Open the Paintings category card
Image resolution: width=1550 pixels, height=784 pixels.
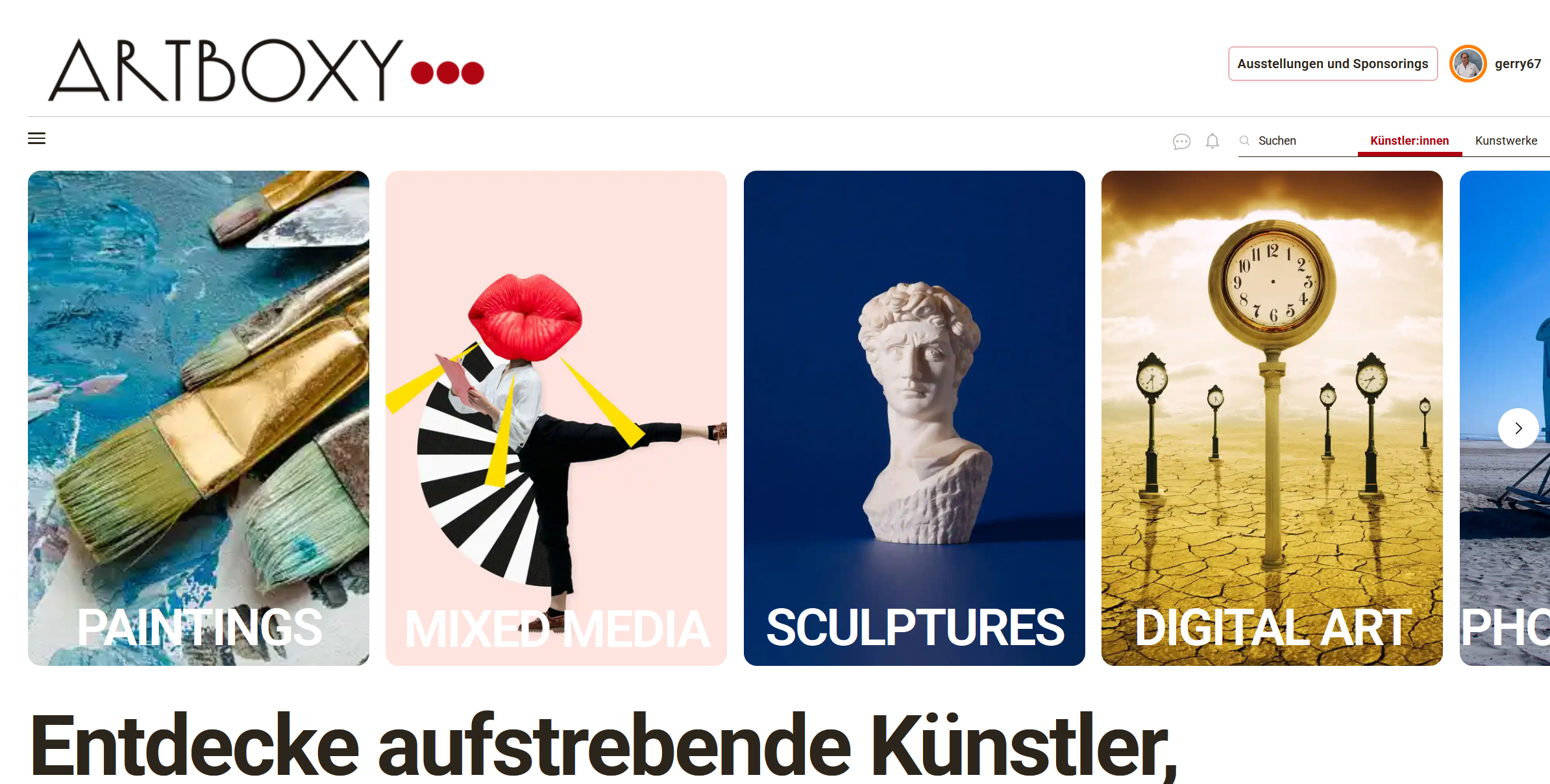[x=199, y=418]
